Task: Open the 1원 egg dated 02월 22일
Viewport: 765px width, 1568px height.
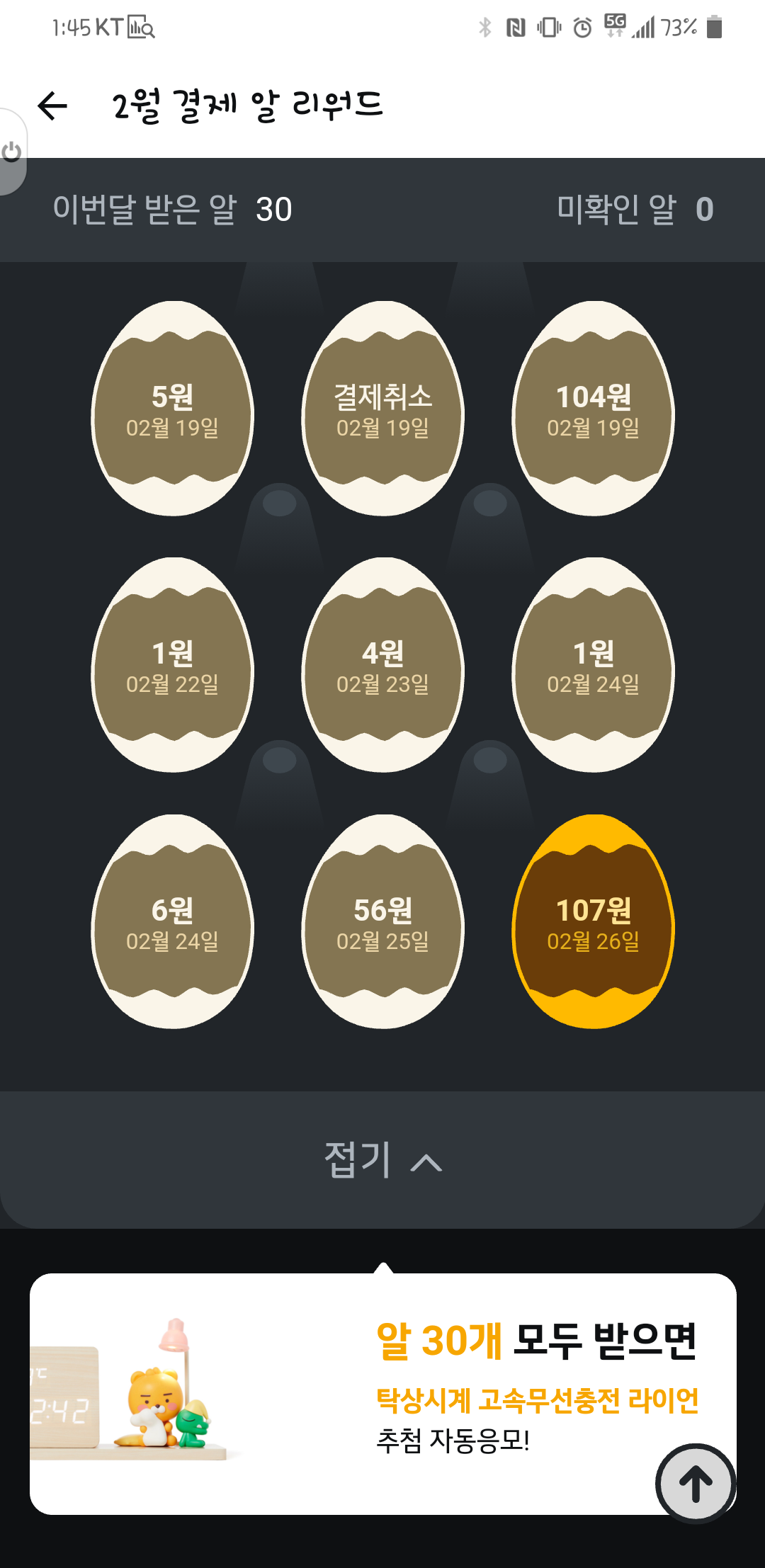Action: coord(172,666)
